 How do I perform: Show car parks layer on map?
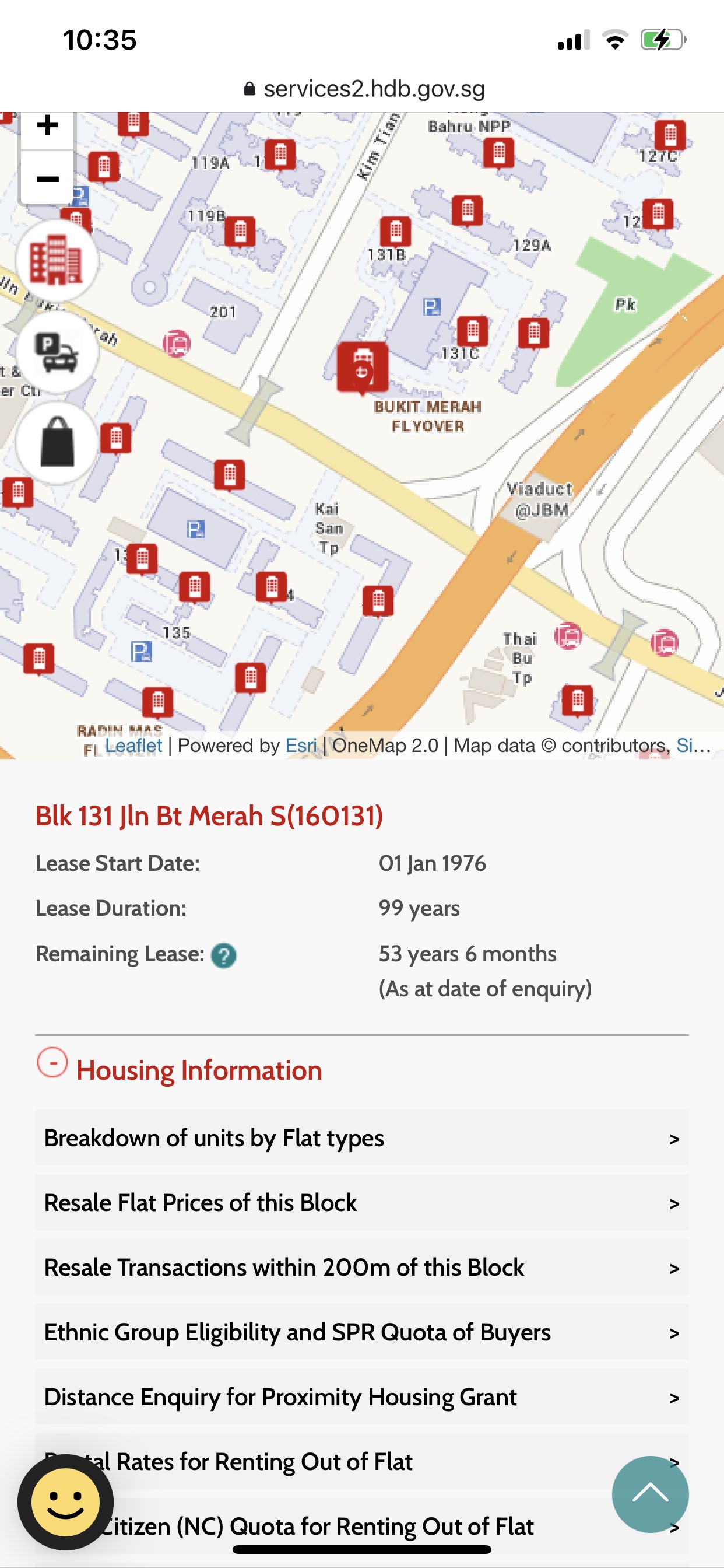point(57,352)
